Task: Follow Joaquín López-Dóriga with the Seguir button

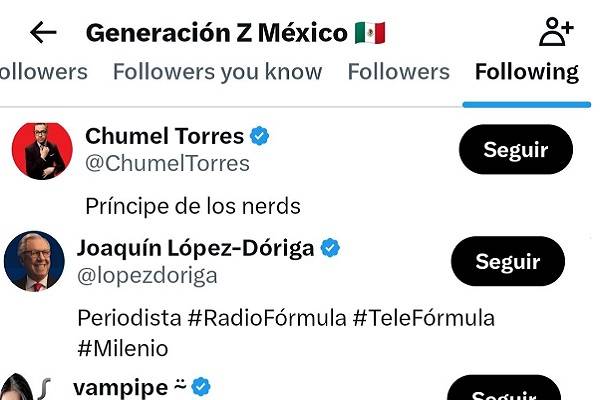Action: pos(507,262)
